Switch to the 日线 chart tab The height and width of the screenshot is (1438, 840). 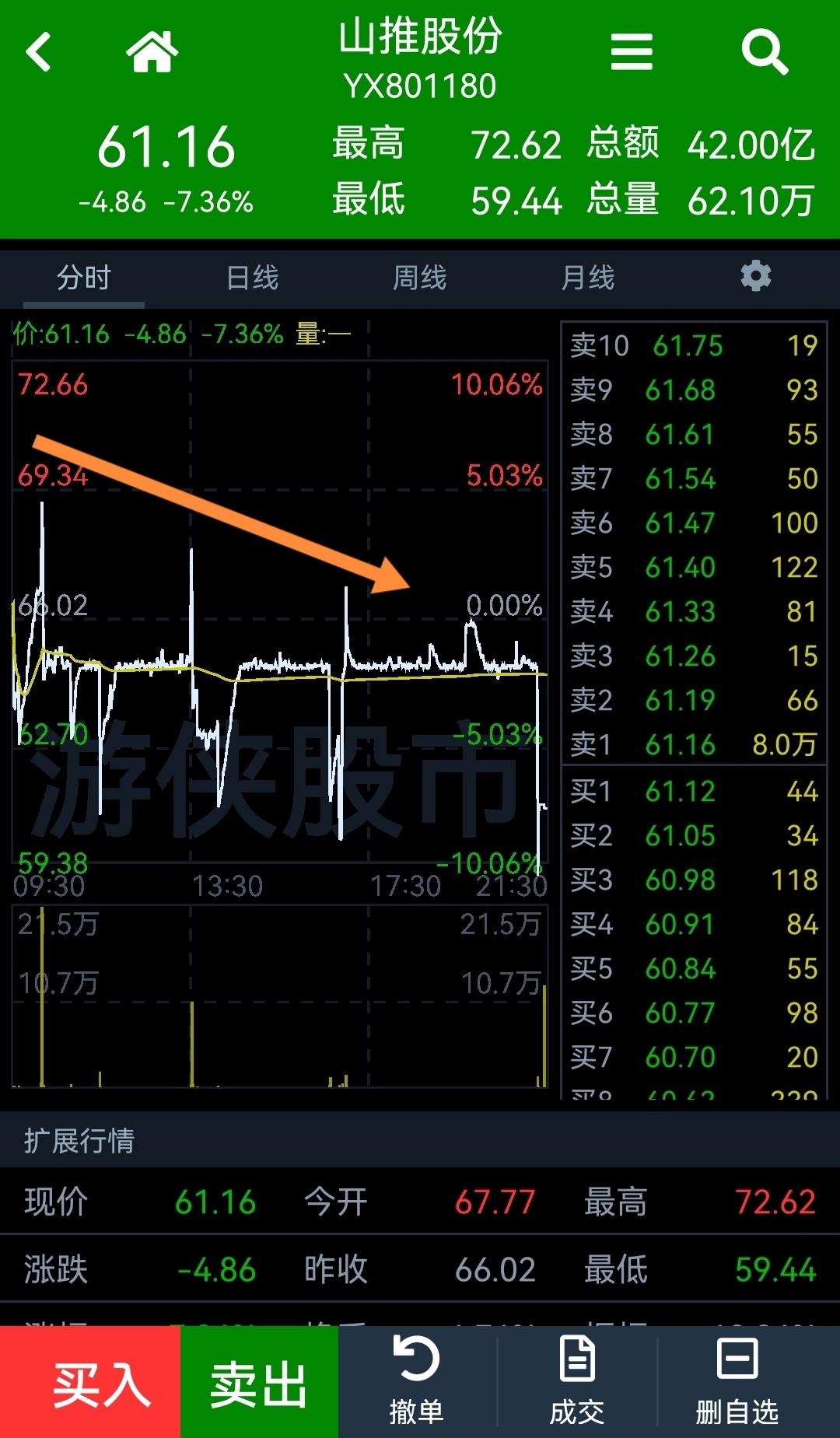252,278
